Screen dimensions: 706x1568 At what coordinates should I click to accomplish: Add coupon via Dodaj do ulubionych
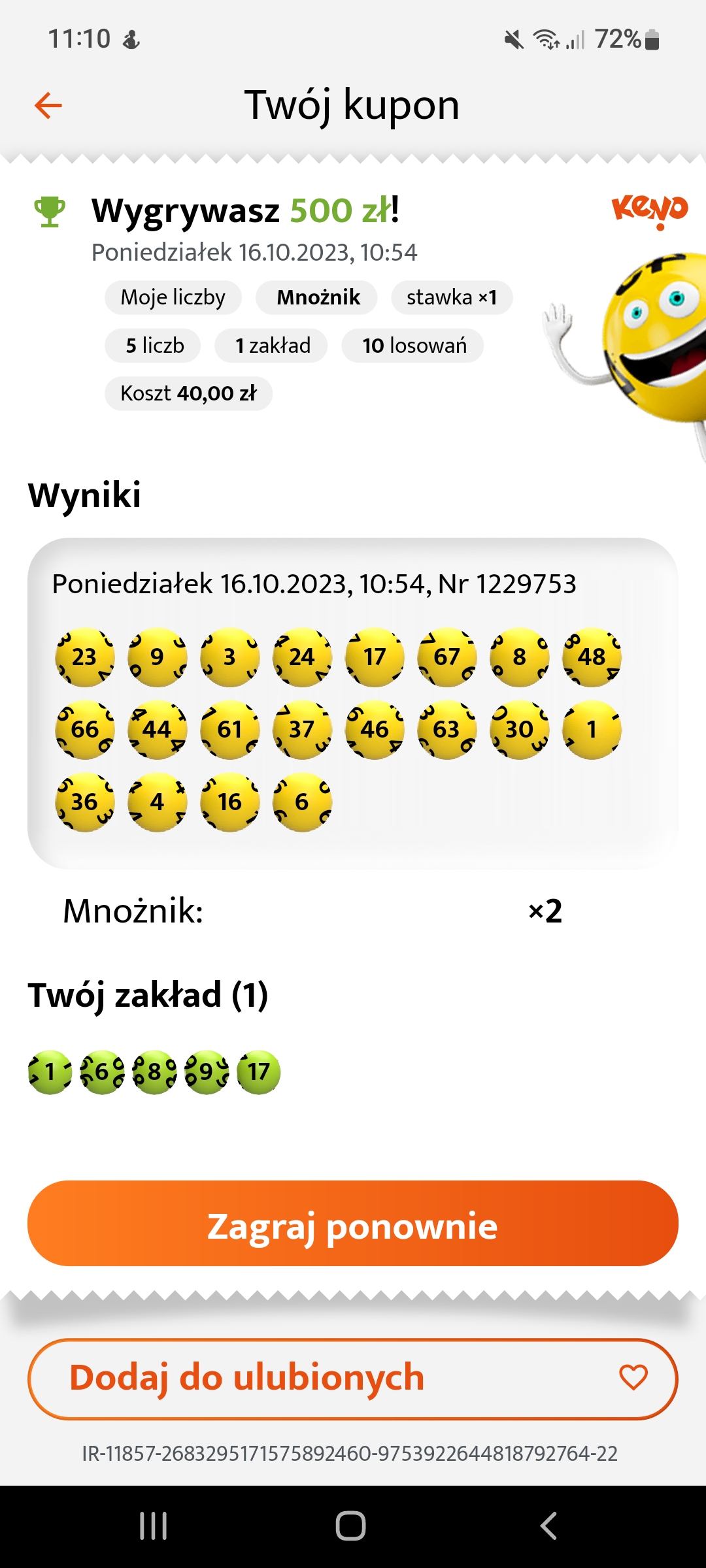point(353,1379)
